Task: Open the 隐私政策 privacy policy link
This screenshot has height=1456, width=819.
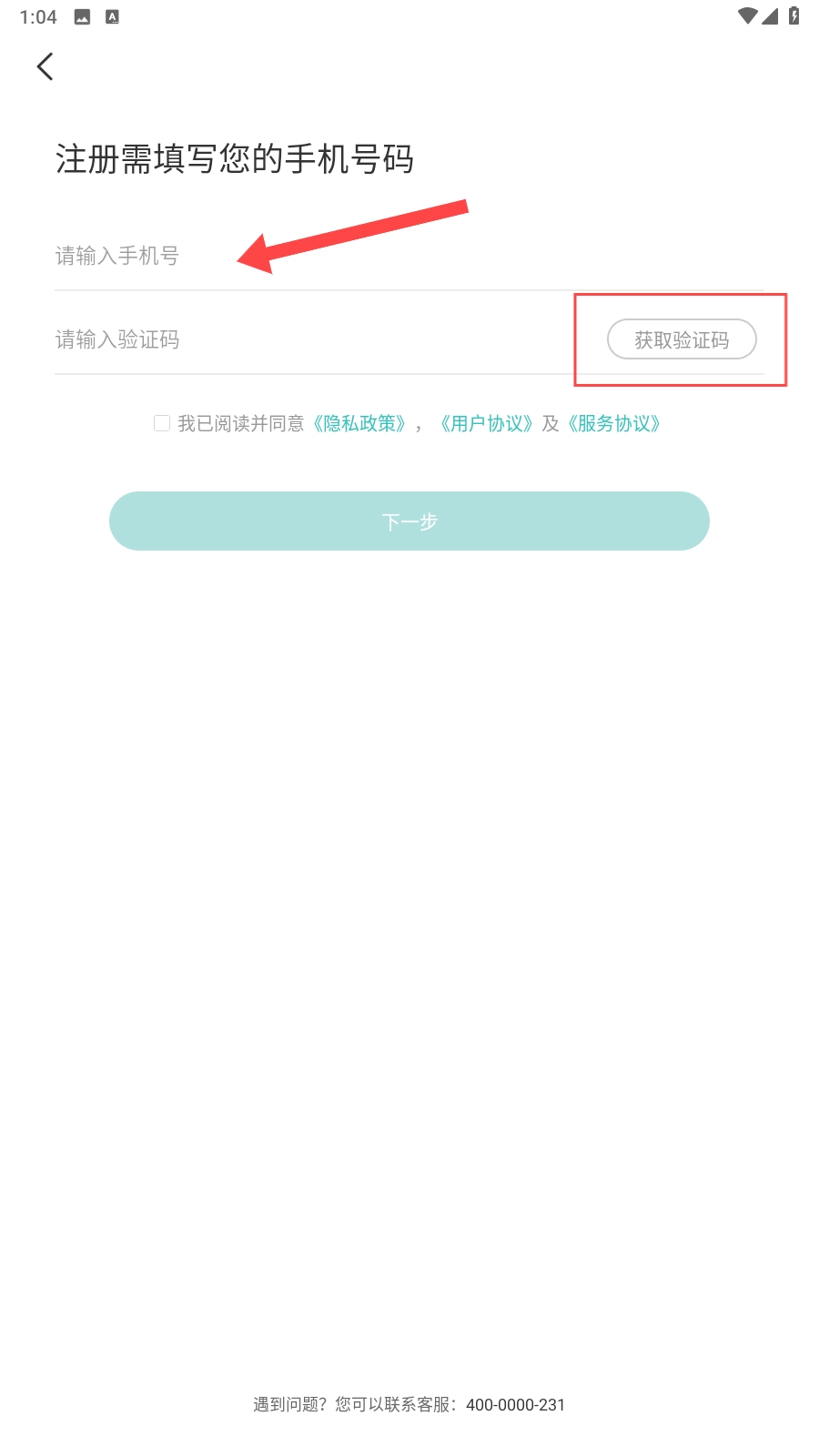Action: point(359,423)
